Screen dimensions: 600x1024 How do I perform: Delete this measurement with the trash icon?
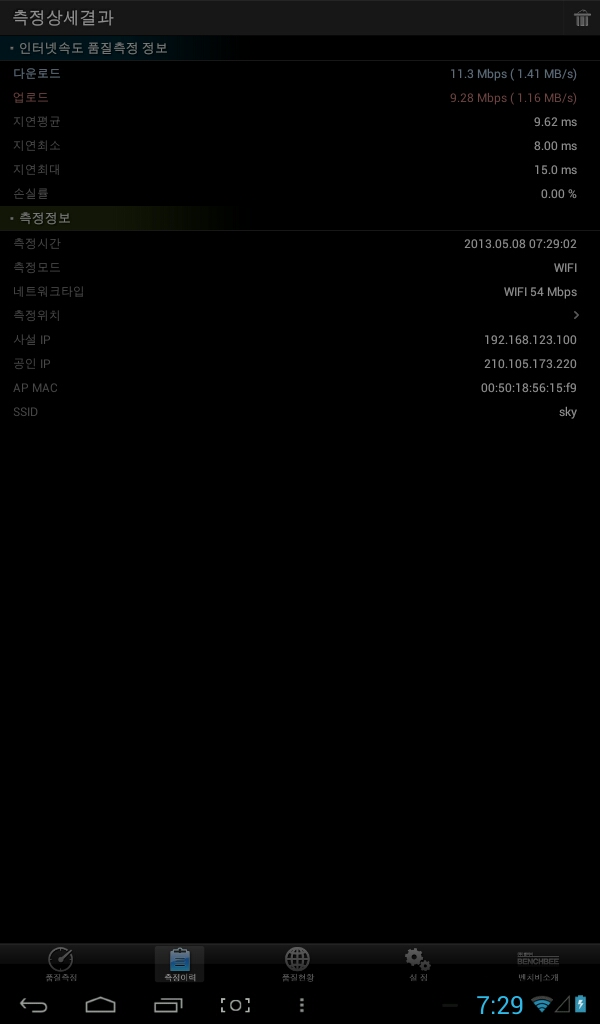(x=582, y=18)
